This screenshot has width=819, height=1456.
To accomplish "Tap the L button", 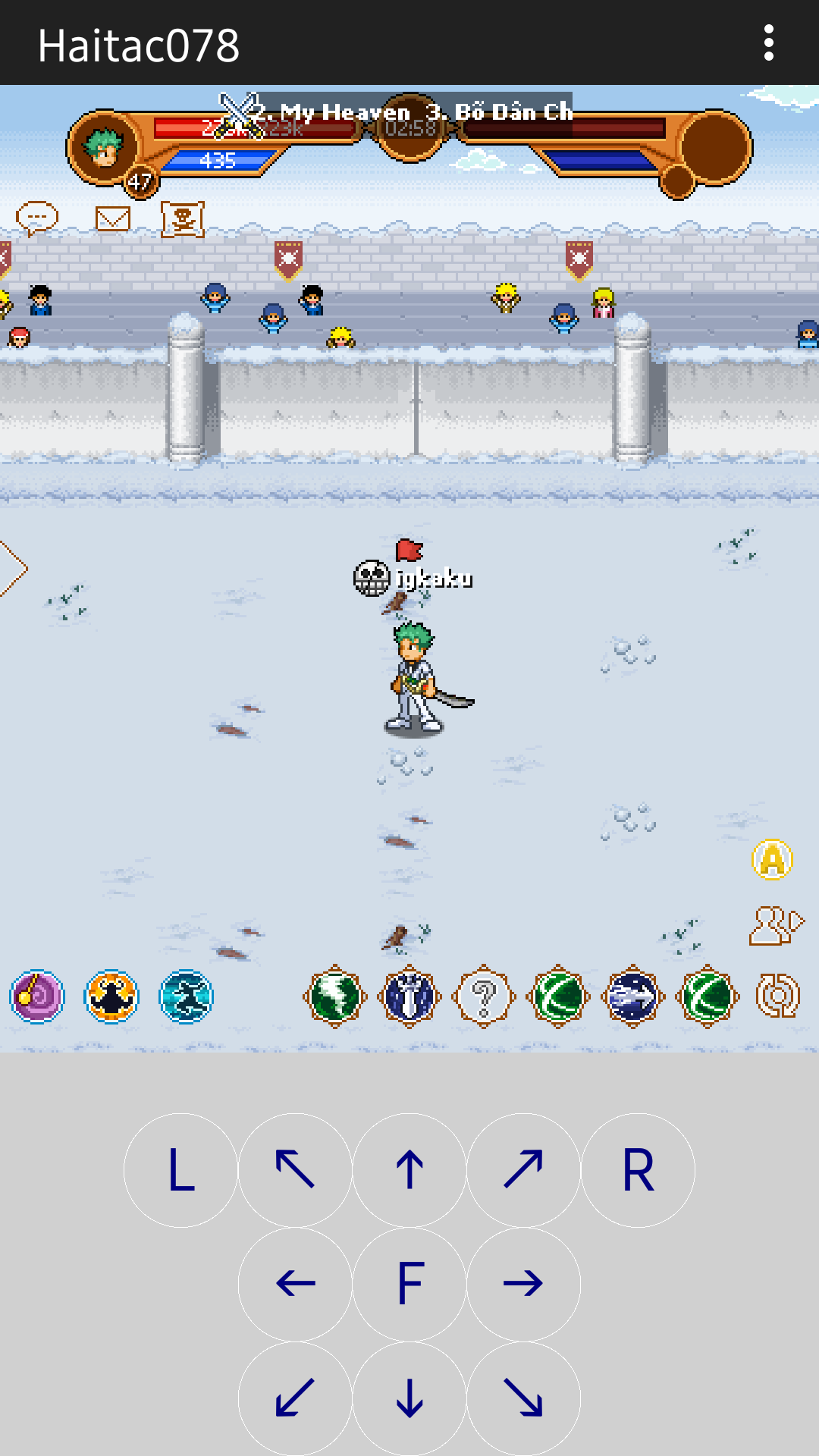I will click(181, 1170).
